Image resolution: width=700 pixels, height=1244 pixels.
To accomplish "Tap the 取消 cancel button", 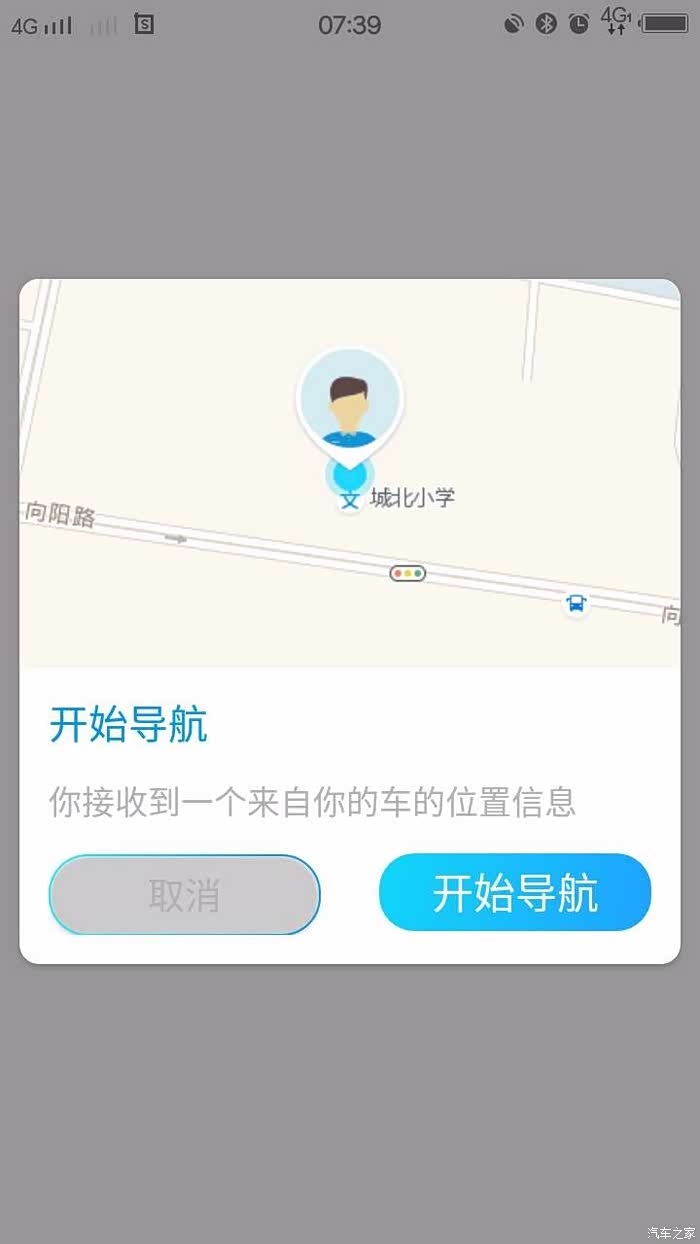I will [x=184, y=894].
